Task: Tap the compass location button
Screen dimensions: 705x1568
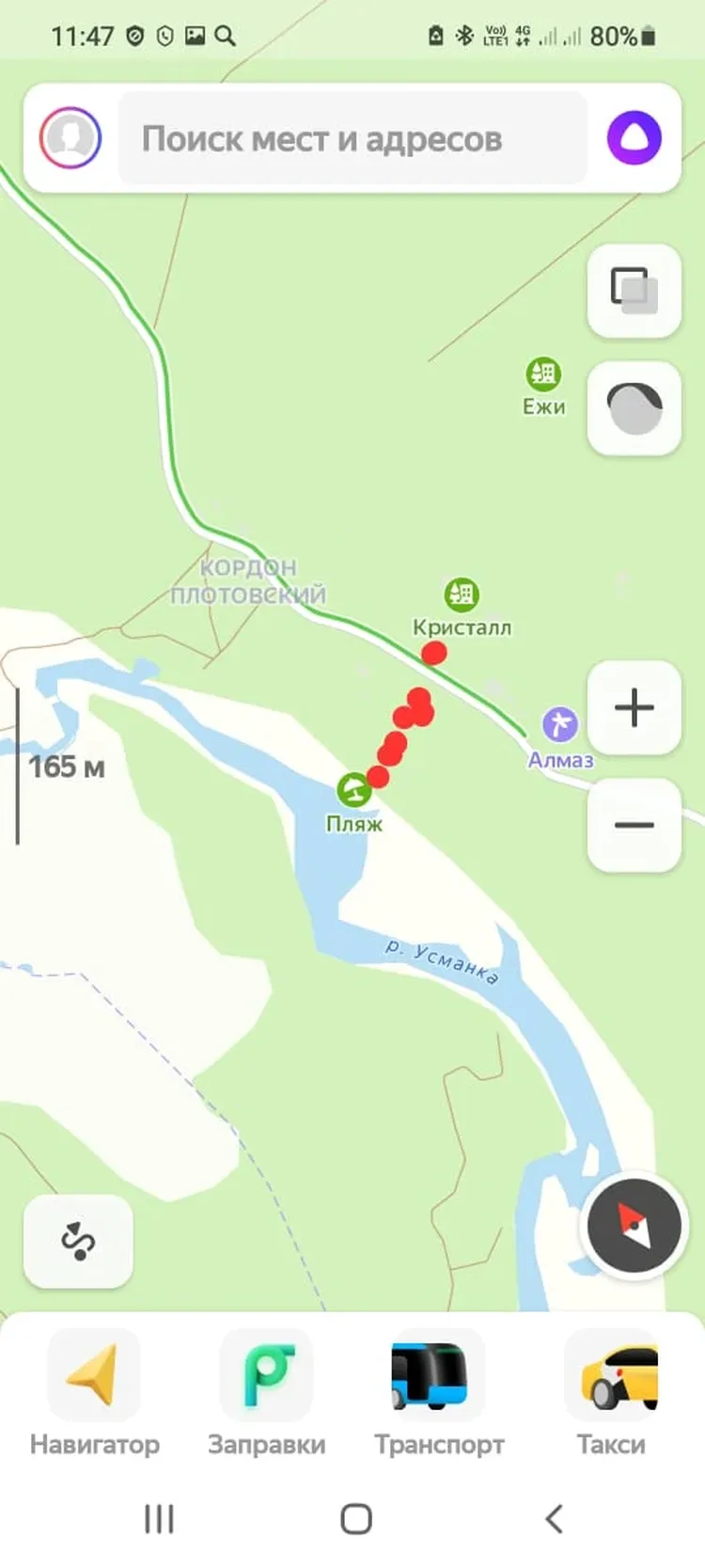Action: point(634,1227)
